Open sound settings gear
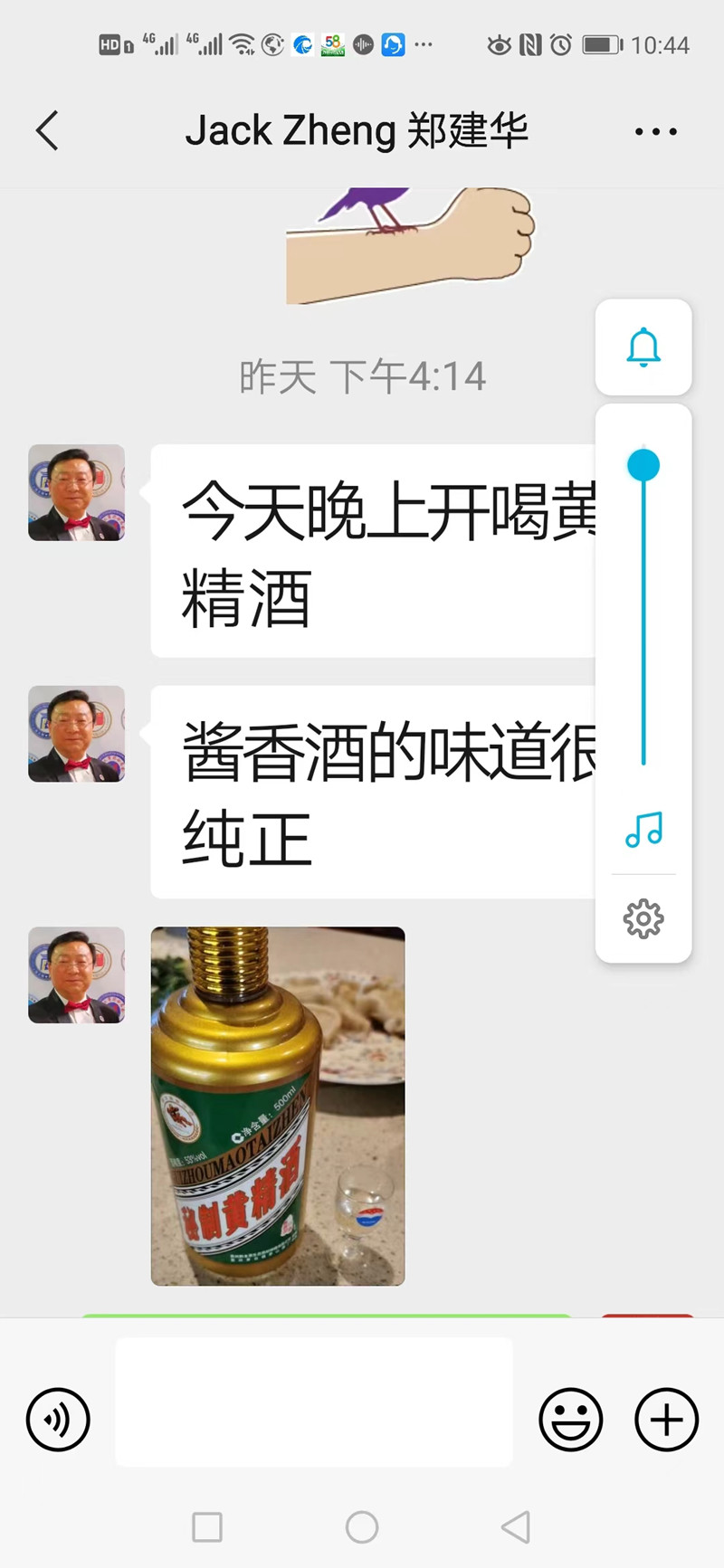 [x=643, y=918]
